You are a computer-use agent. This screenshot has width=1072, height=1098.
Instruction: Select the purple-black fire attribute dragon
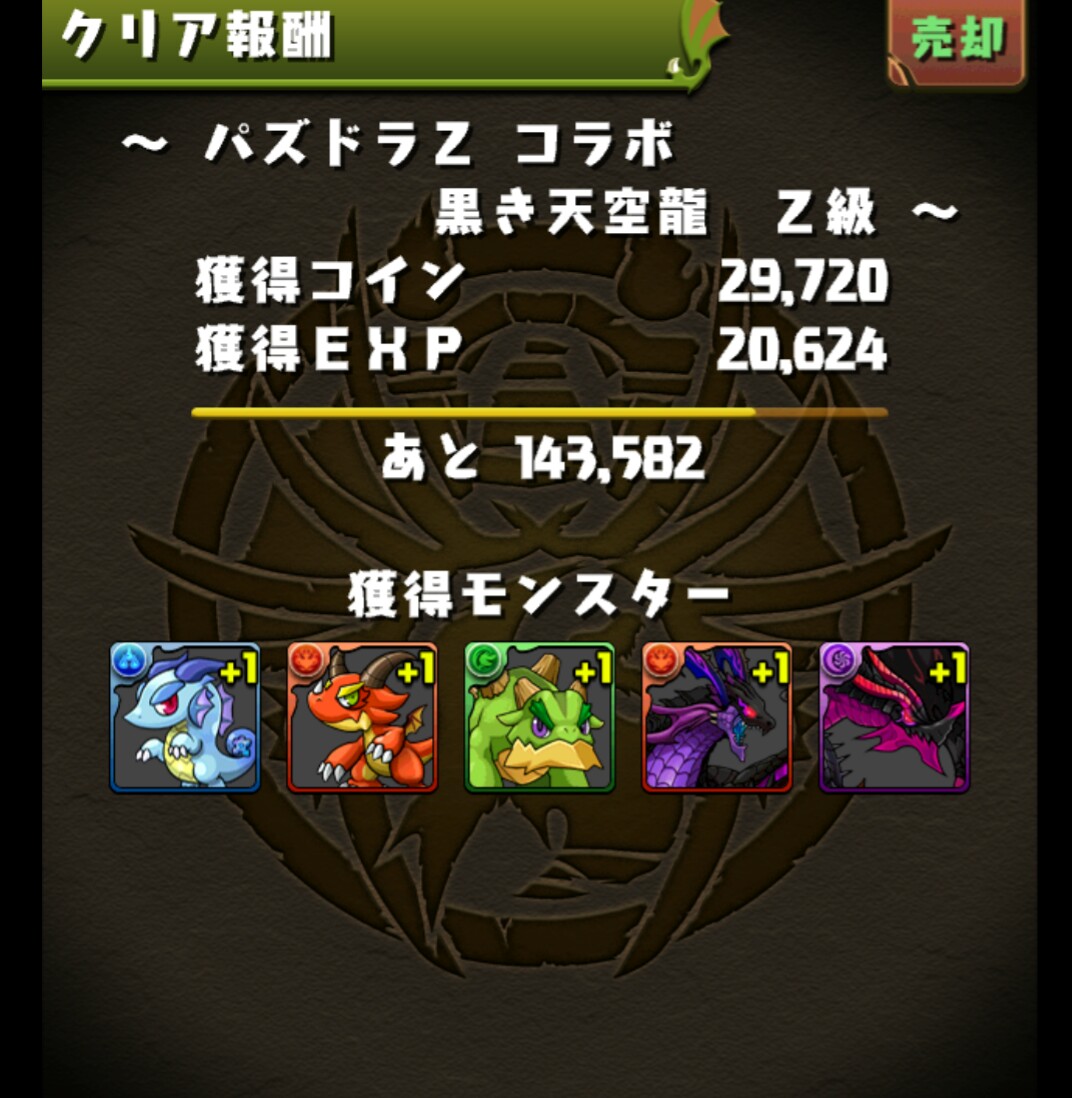(x=716, y=718)
